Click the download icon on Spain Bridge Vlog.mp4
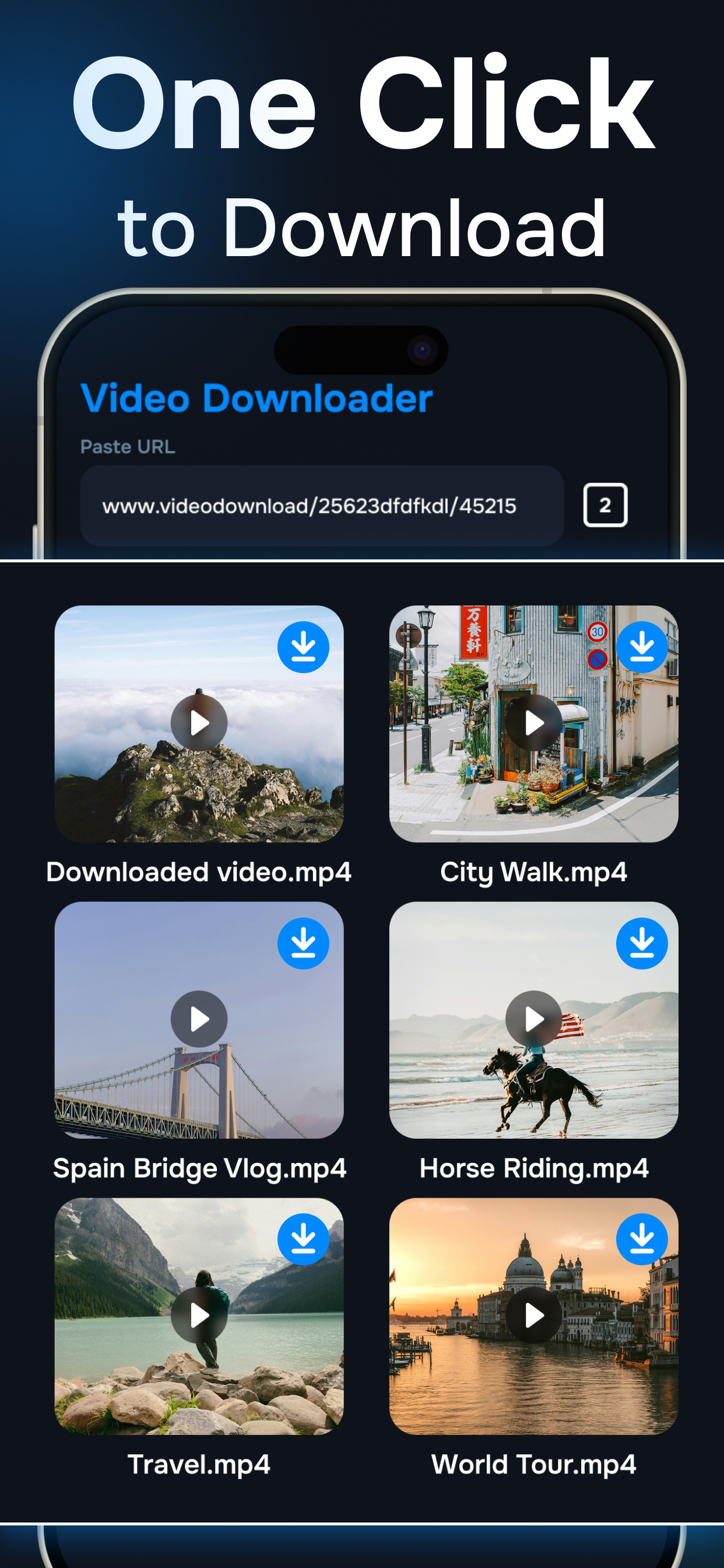 304,942
